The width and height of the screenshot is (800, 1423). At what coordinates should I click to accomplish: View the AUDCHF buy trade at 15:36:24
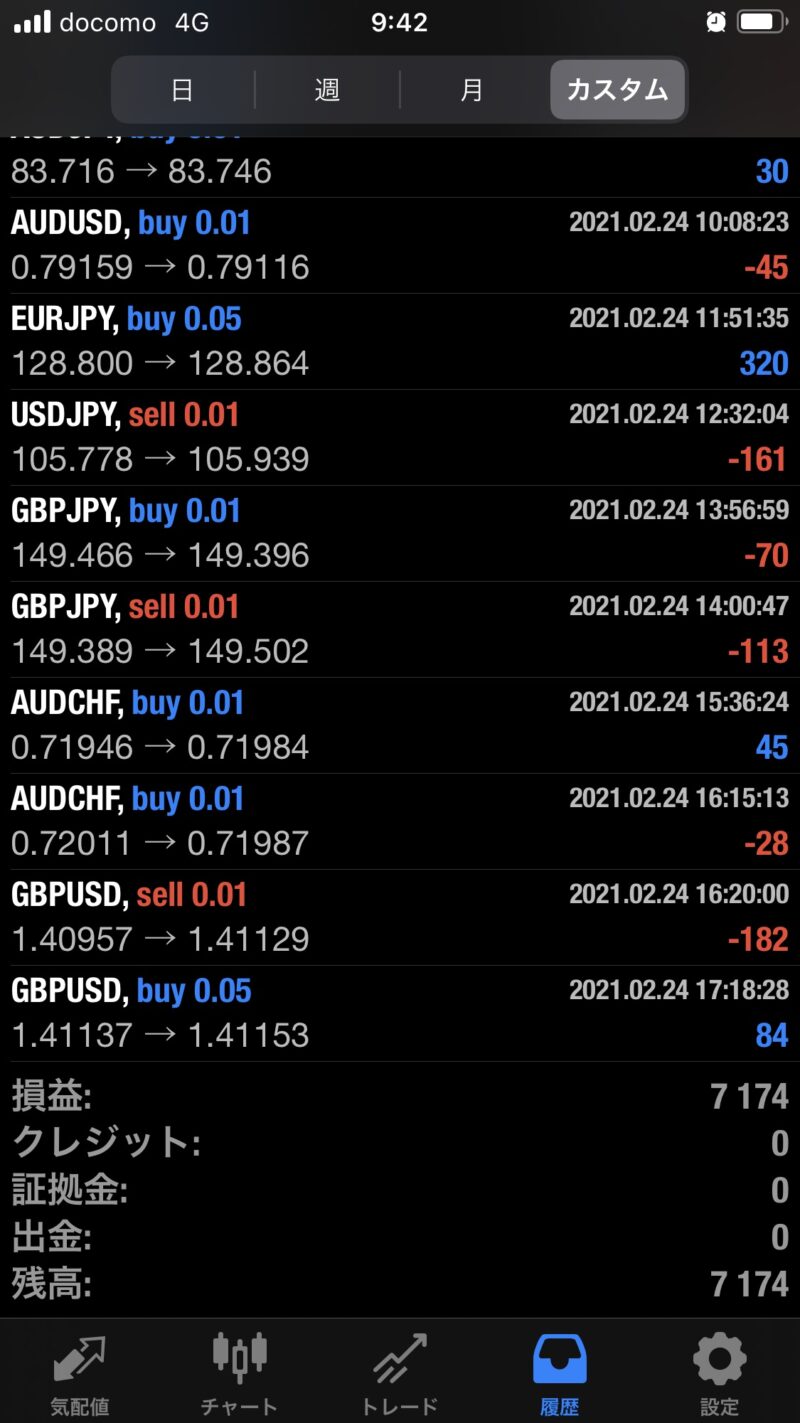tap(400, 726)
